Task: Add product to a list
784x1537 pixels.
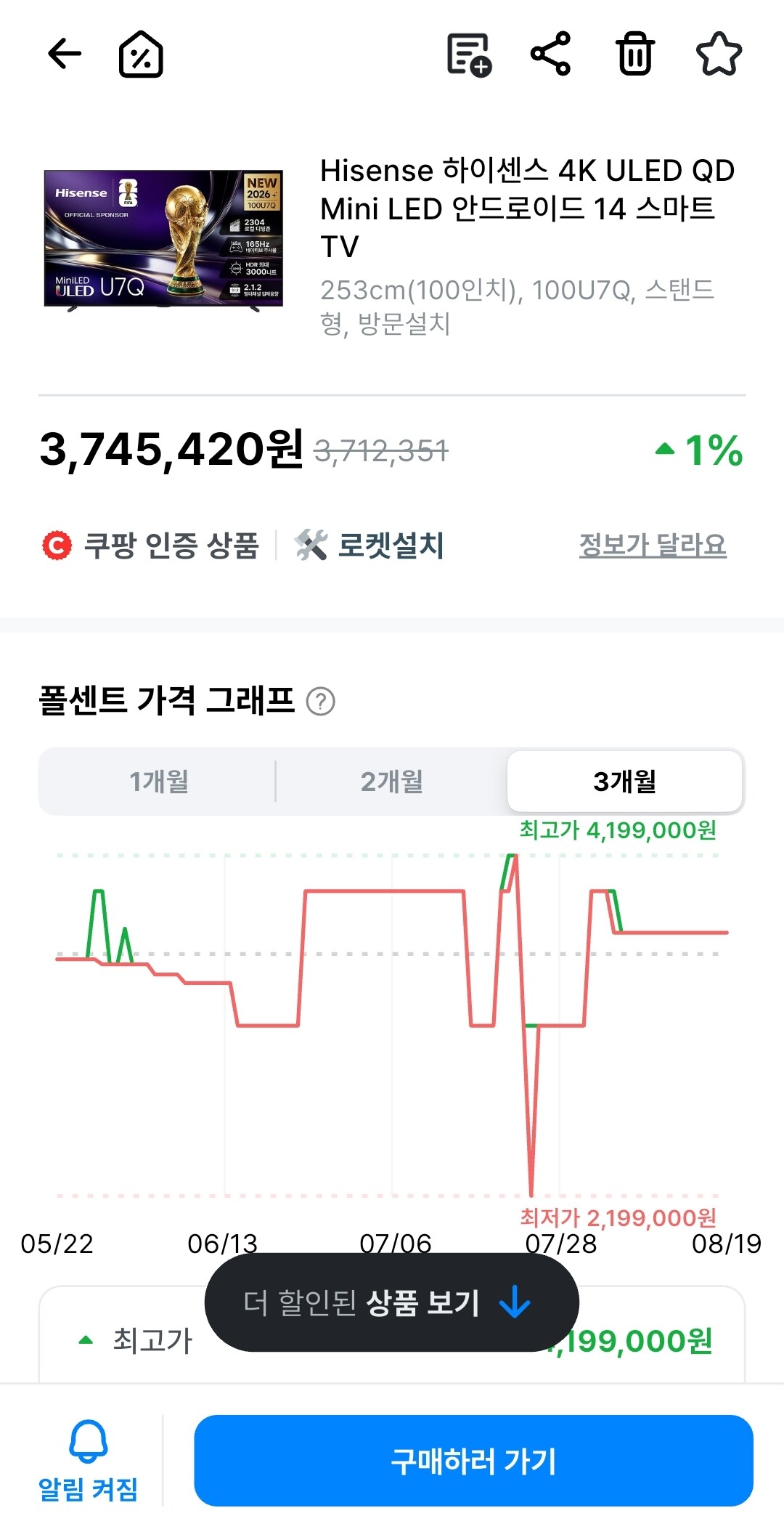Action: (469, 54)
